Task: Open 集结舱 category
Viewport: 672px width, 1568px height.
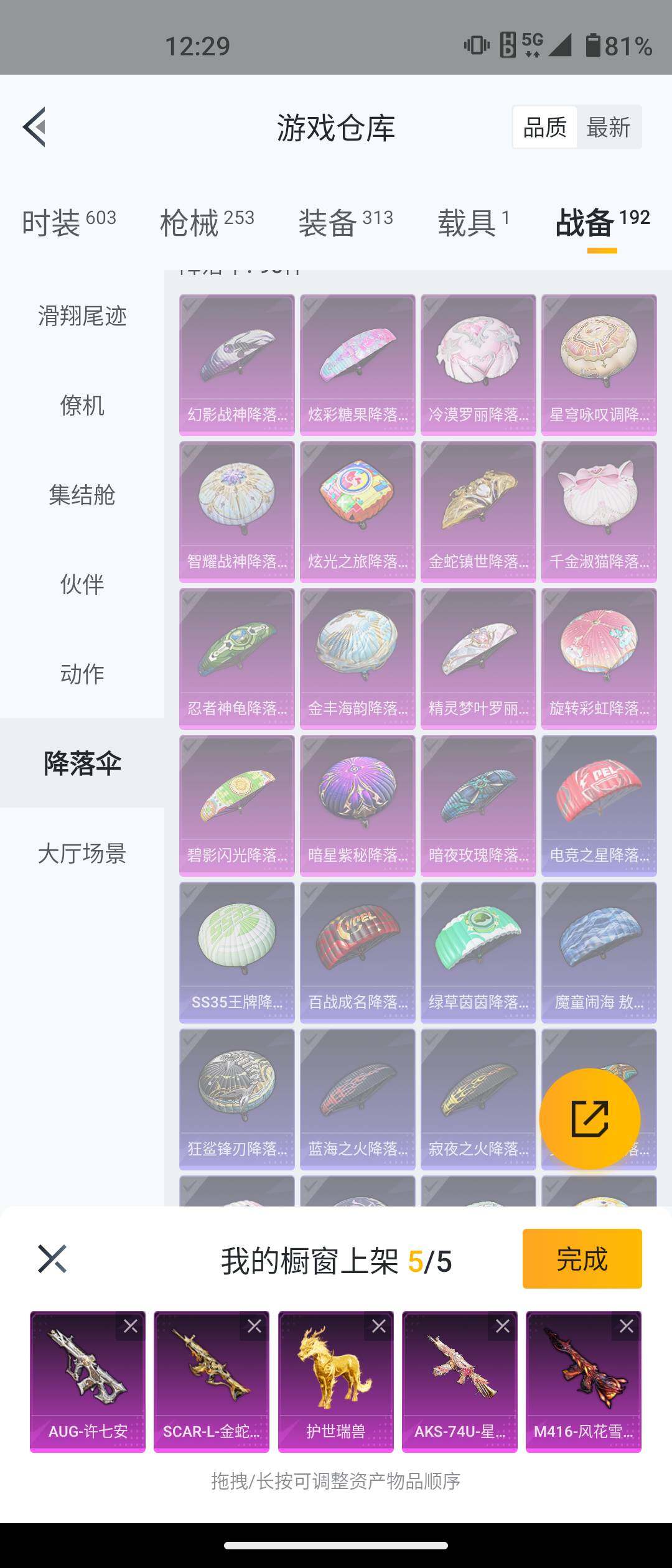Action: pos(82,495)
